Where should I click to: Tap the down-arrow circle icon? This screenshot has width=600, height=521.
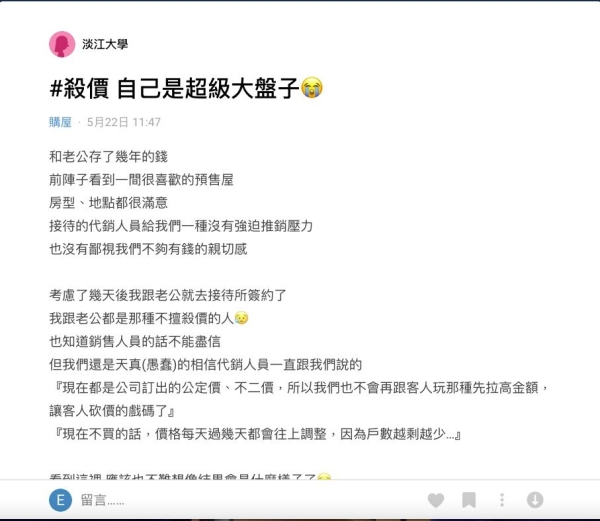(x=535, y=500)
